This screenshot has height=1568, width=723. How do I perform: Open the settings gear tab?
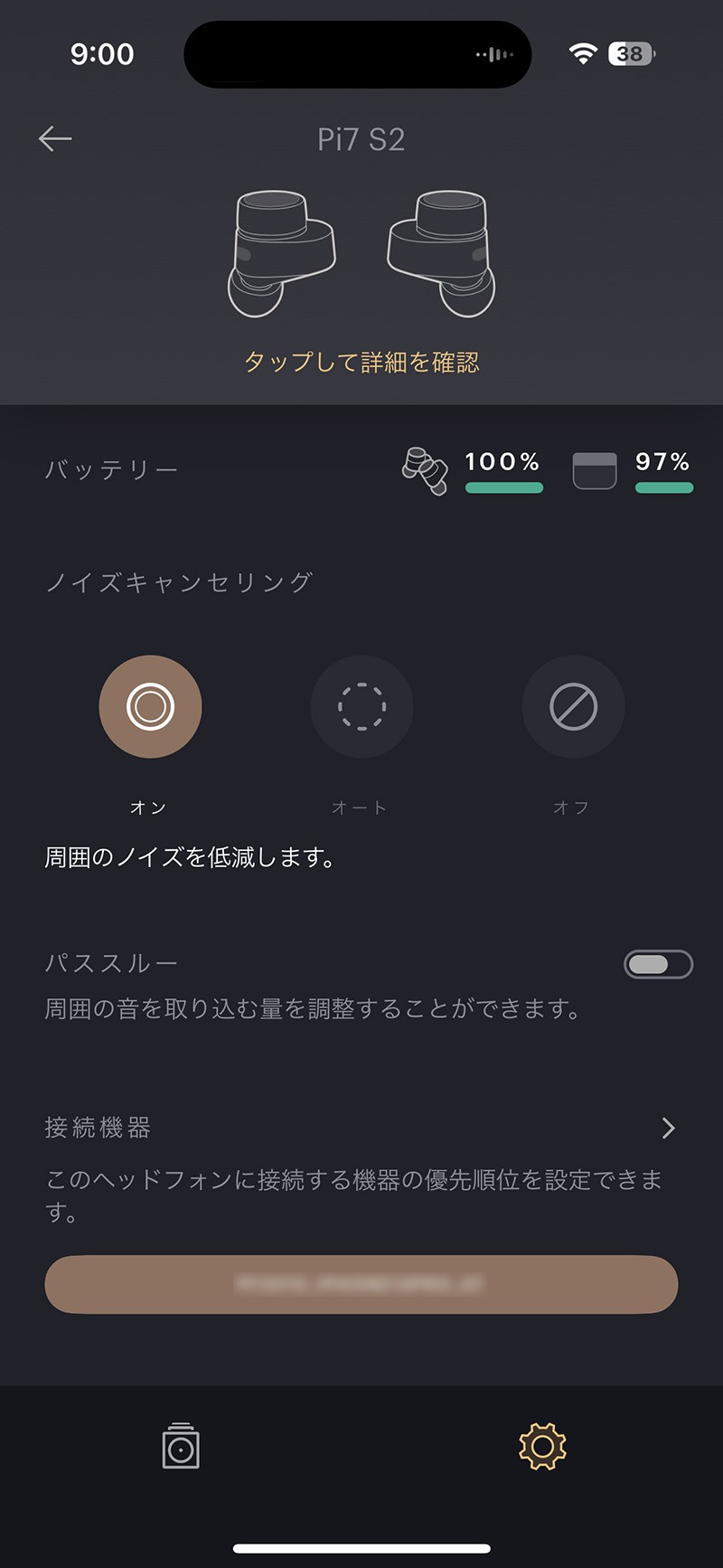tap(542, 1446)
